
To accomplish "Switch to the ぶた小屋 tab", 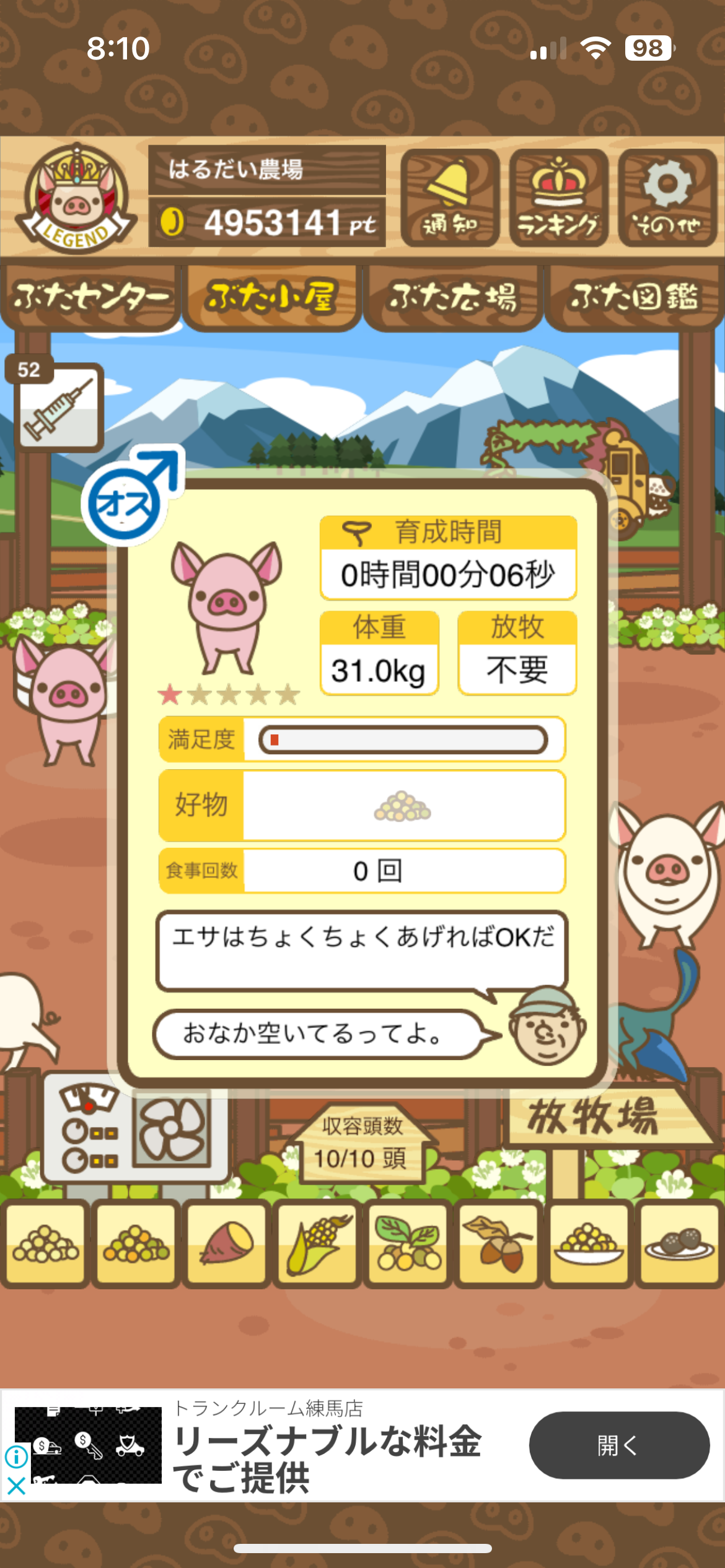I will pos(271,297).
